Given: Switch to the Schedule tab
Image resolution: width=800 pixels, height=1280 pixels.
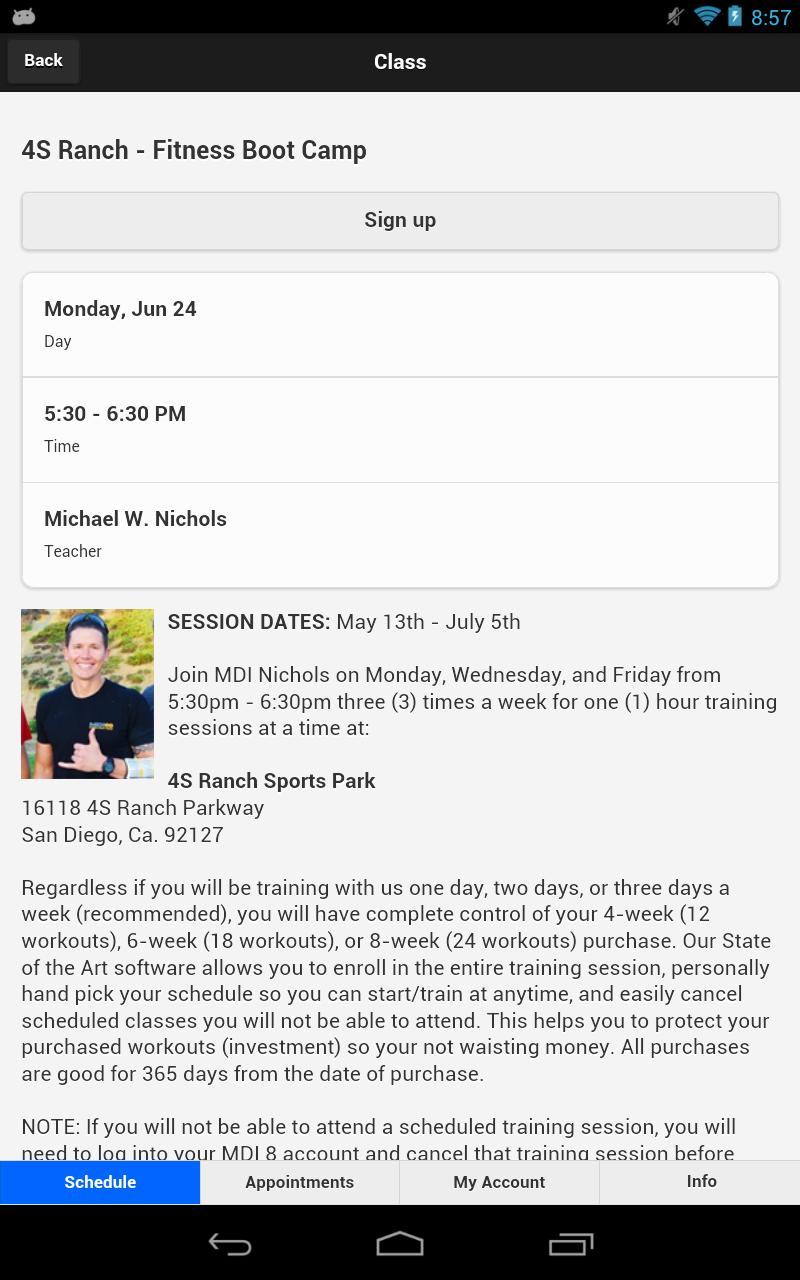Looking at the screenshot, I should point(100,1182).
